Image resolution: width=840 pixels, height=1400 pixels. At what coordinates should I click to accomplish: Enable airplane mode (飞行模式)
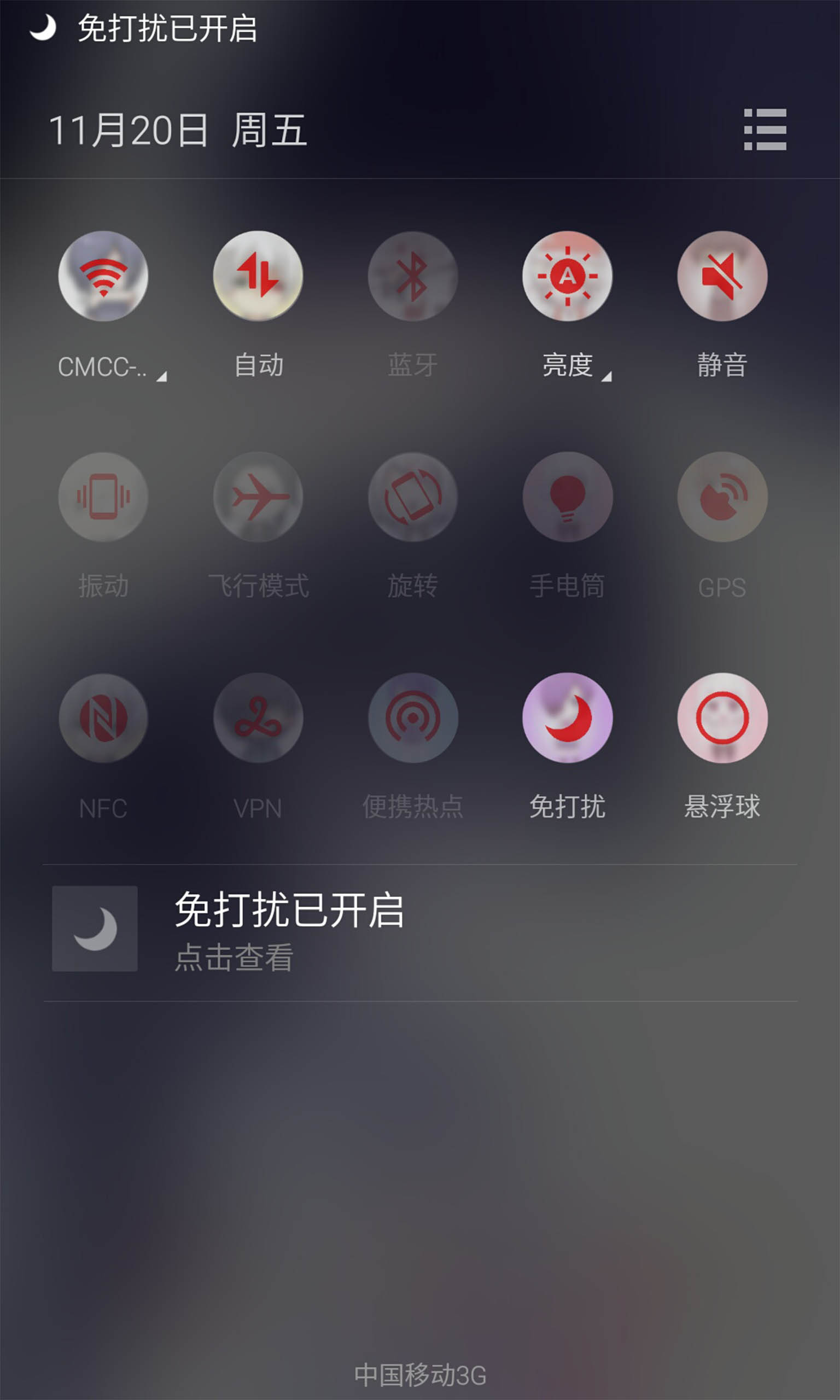click(258, 497)
